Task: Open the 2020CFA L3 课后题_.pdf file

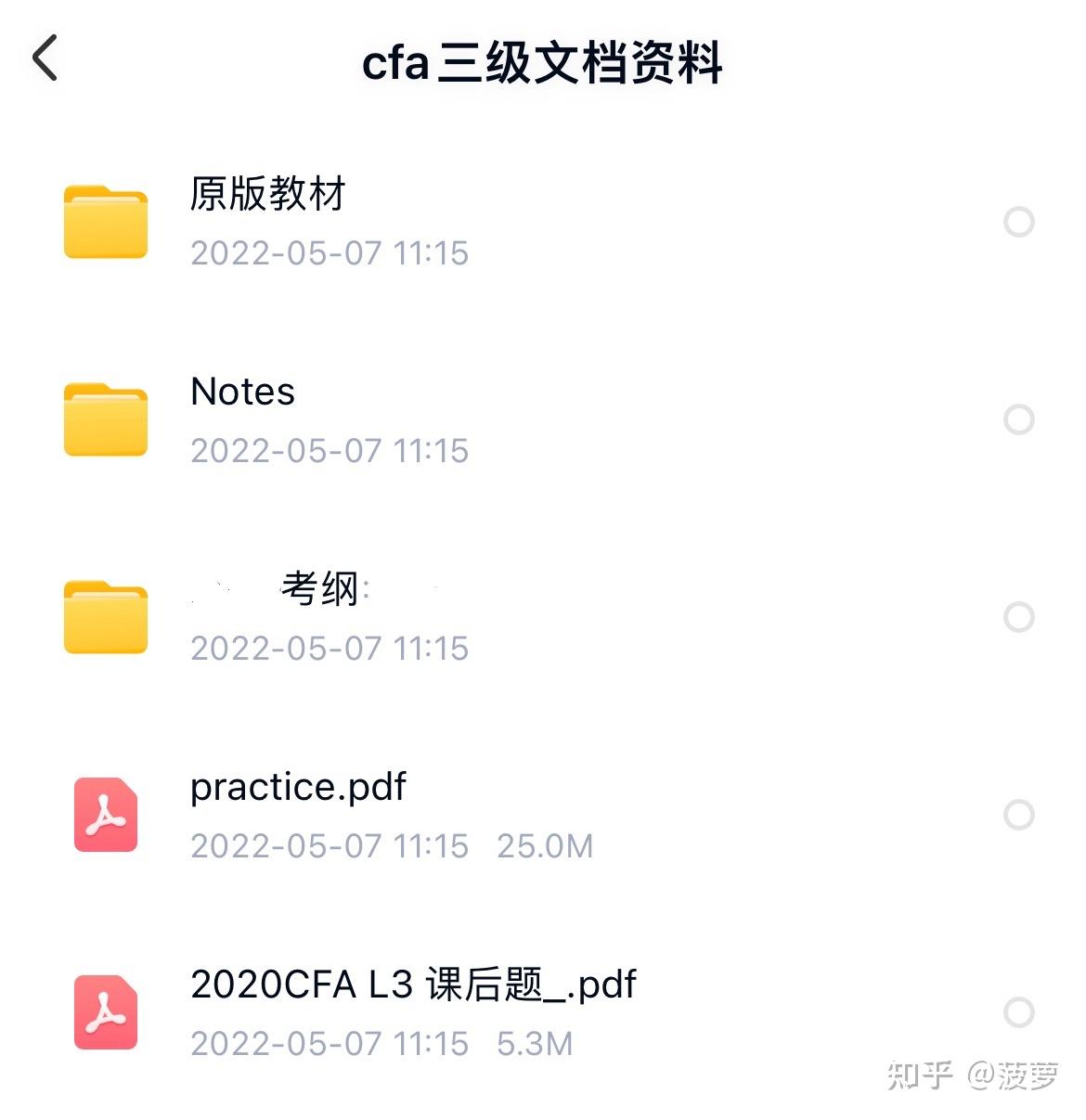Action: (413, 985)
